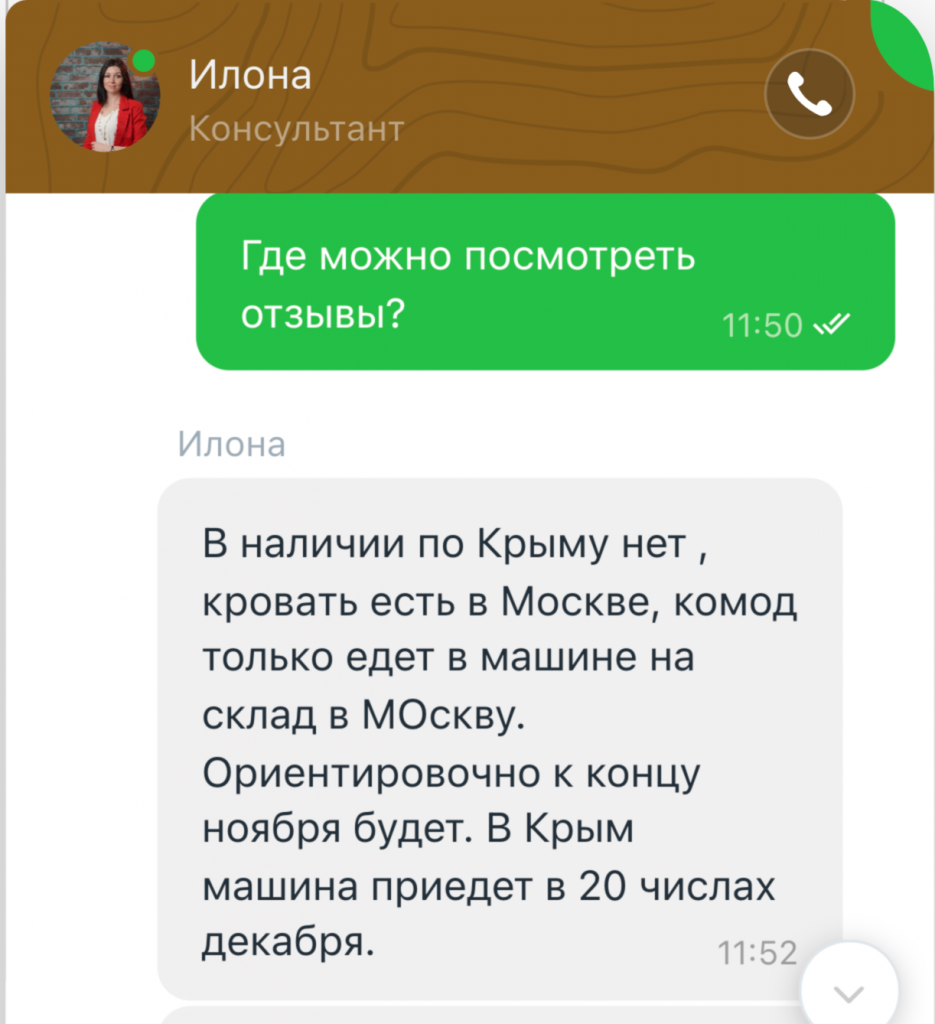Jump to latest message with down arrow

tap(849, 989)
